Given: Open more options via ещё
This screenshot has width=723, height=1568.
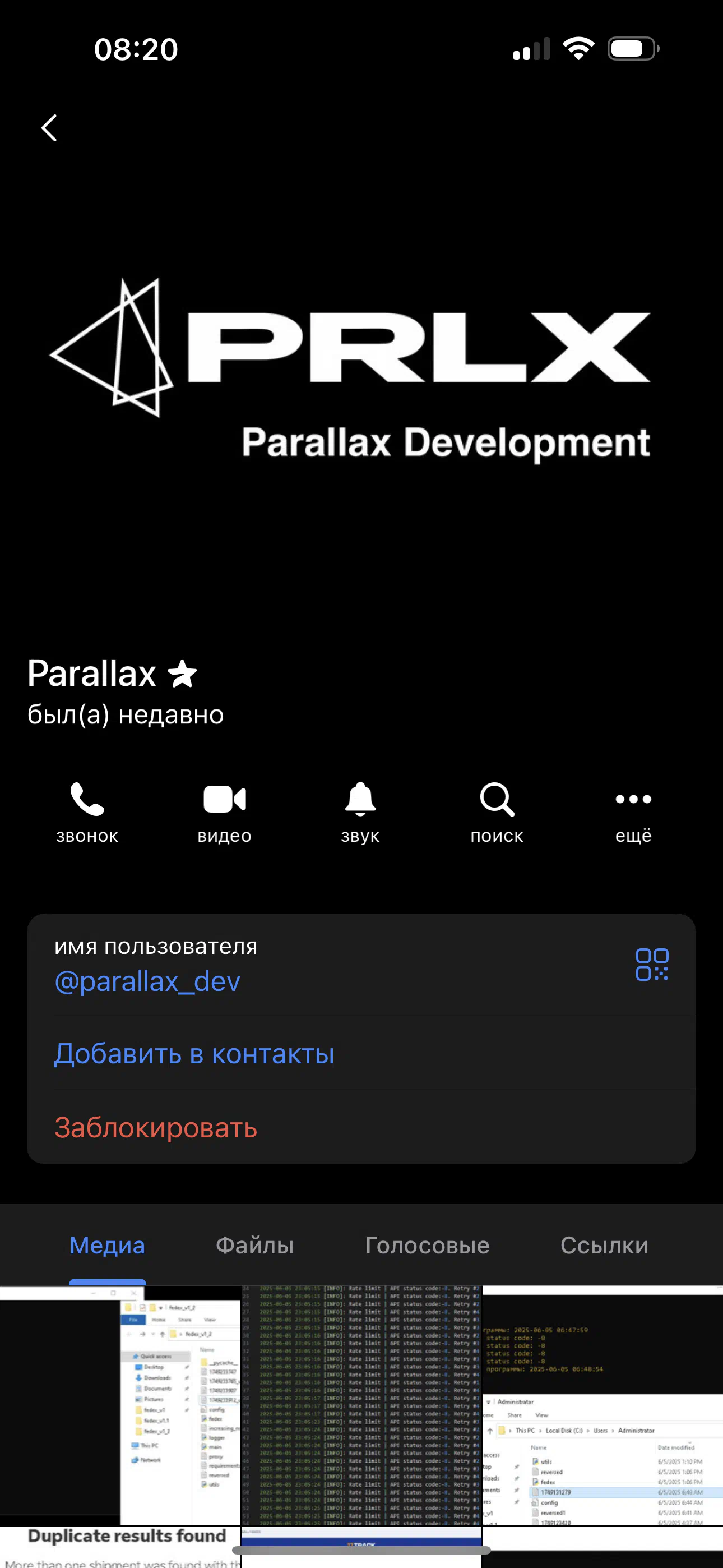Looking at the screenshot, I should click(x=633, y=813).
